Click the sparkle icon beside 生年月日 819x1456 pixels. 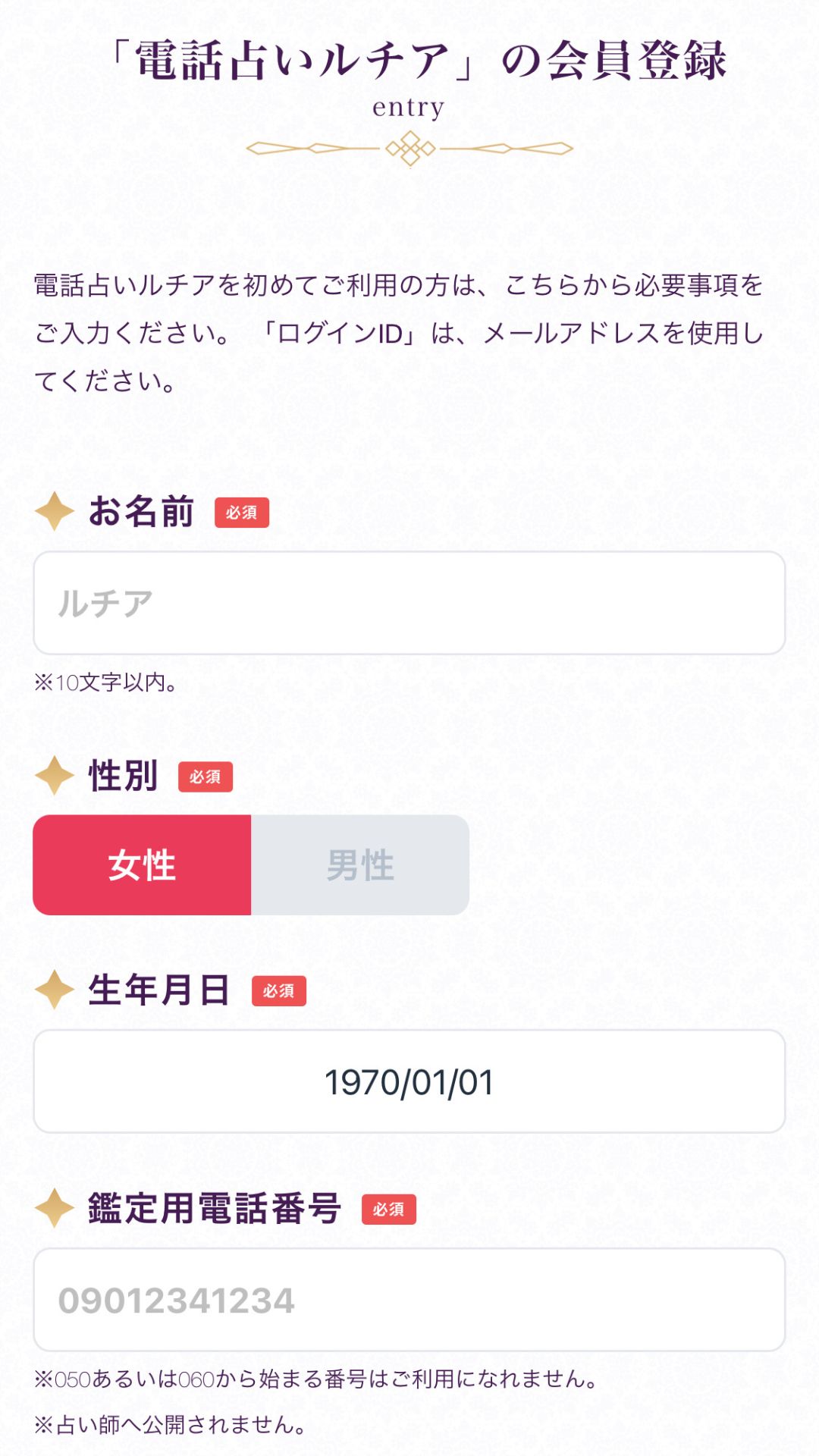pyautogui.click(x=54, y=990)
